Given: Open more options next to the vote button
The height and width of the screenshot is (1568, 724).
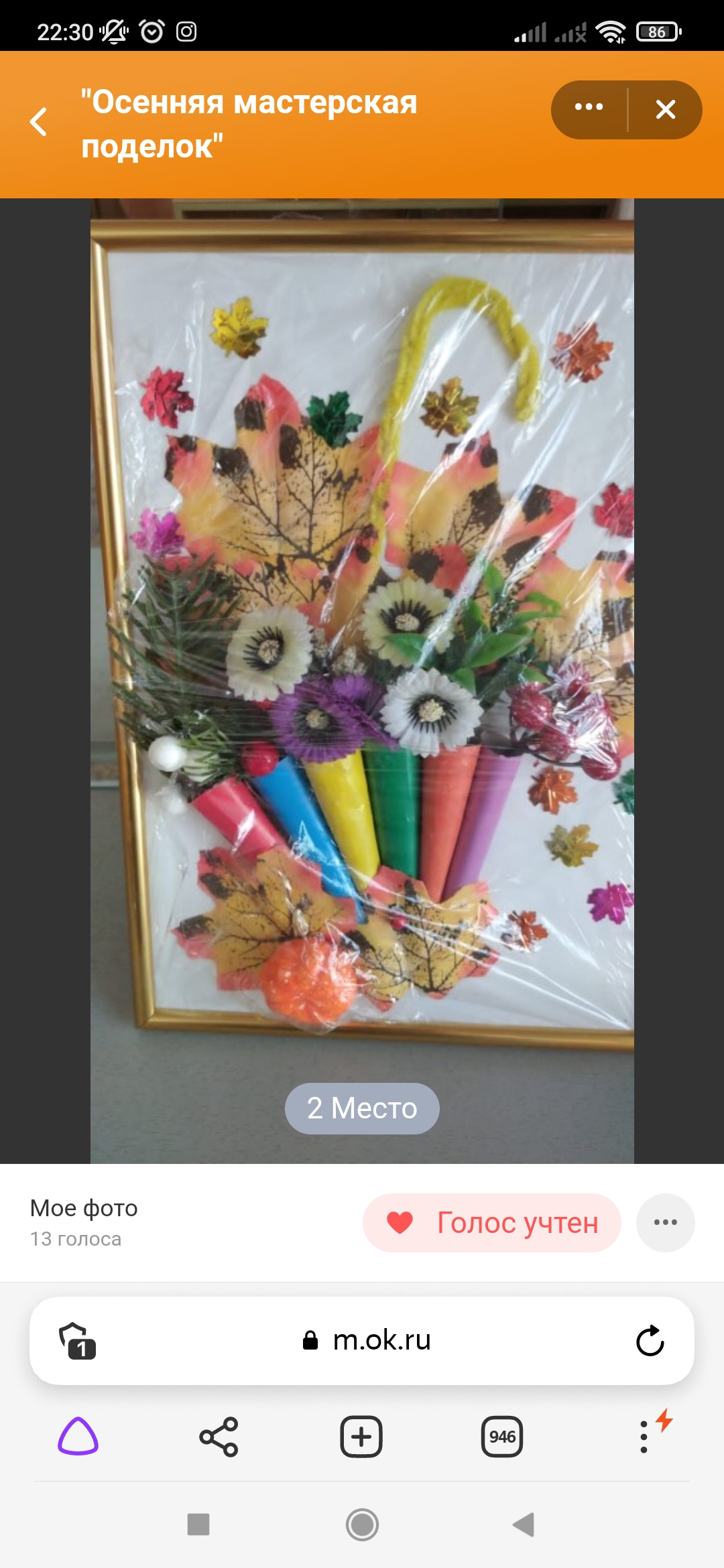Looking at the screenshot, I should pos(665,1223).
